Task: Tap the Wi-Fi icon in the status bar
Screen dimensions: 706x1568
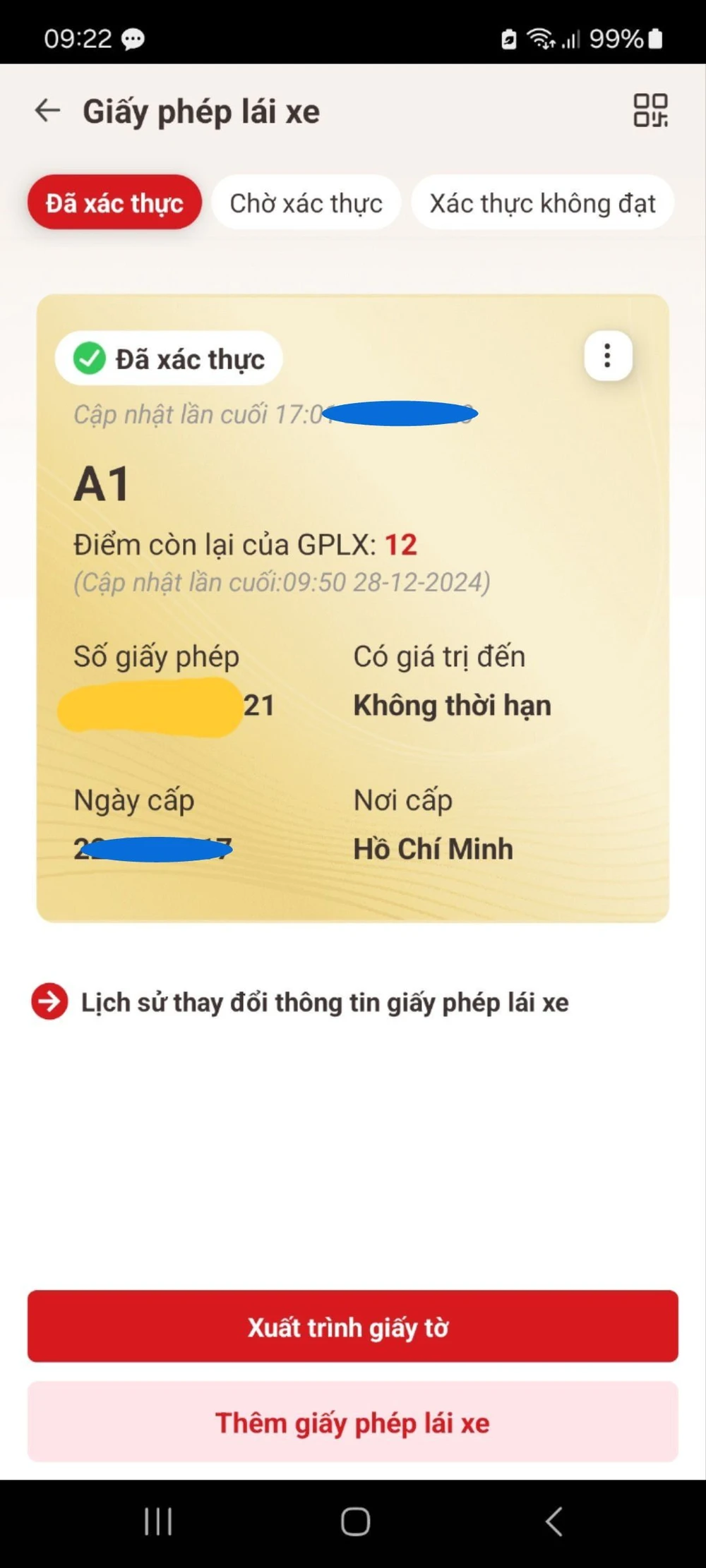Action: pos(539,39)
